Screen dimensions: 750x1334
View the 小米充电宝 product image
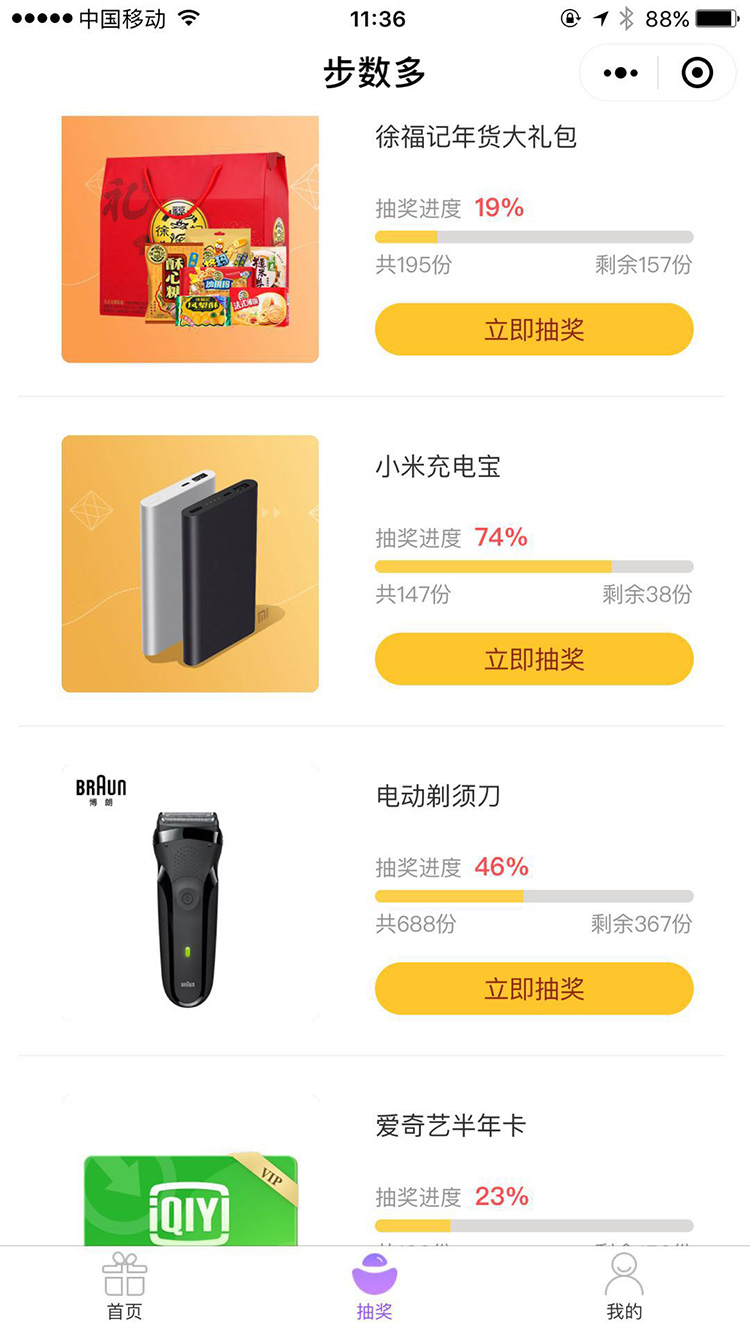click(190, 563)
